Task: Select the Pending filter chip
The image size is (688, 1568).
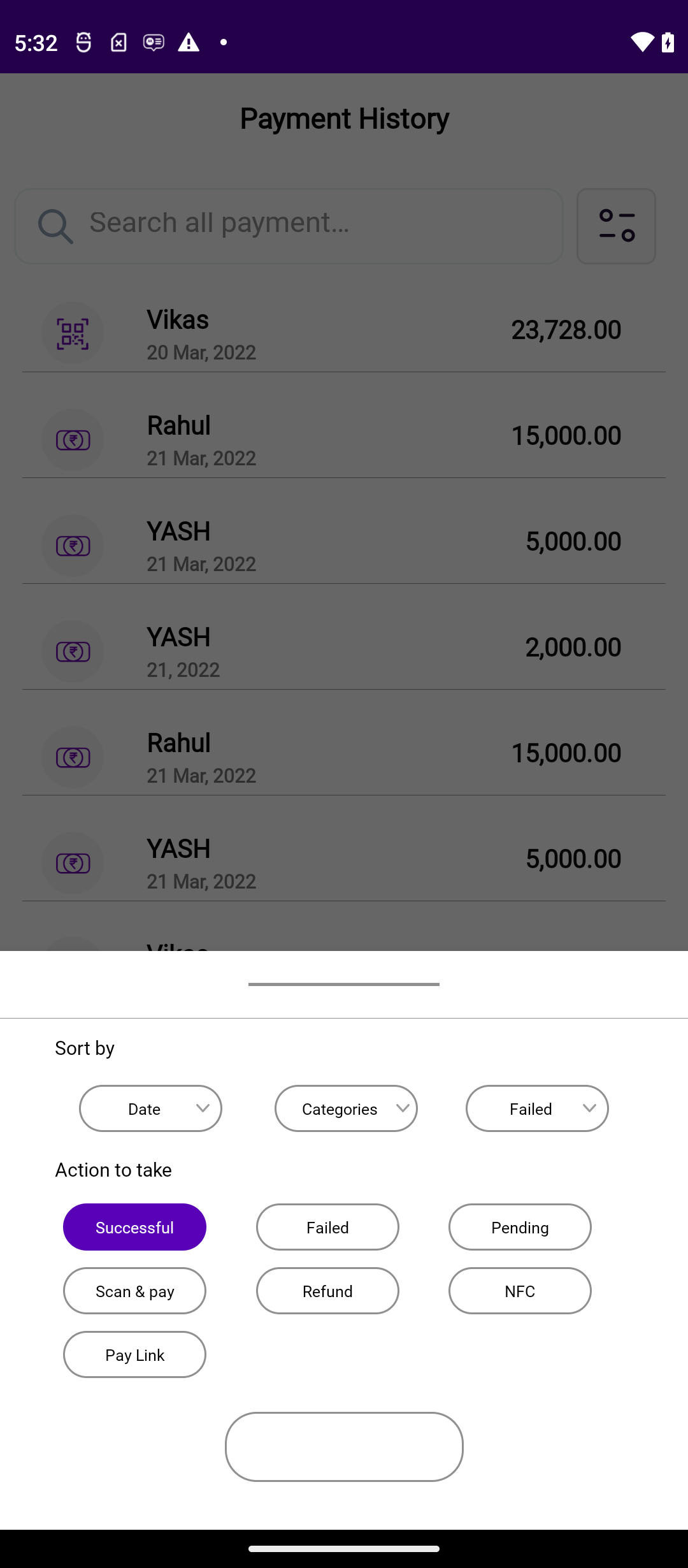Action: click(x=520, y=1227)
